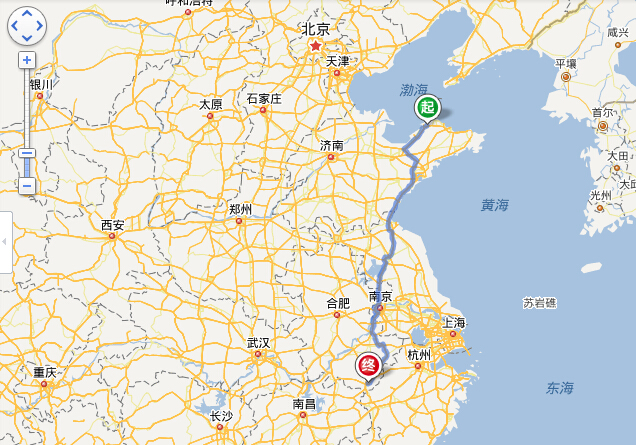Pan the map downward with the arrow
This screenshot has height=445, width=636.
click(x=27, y=39)
